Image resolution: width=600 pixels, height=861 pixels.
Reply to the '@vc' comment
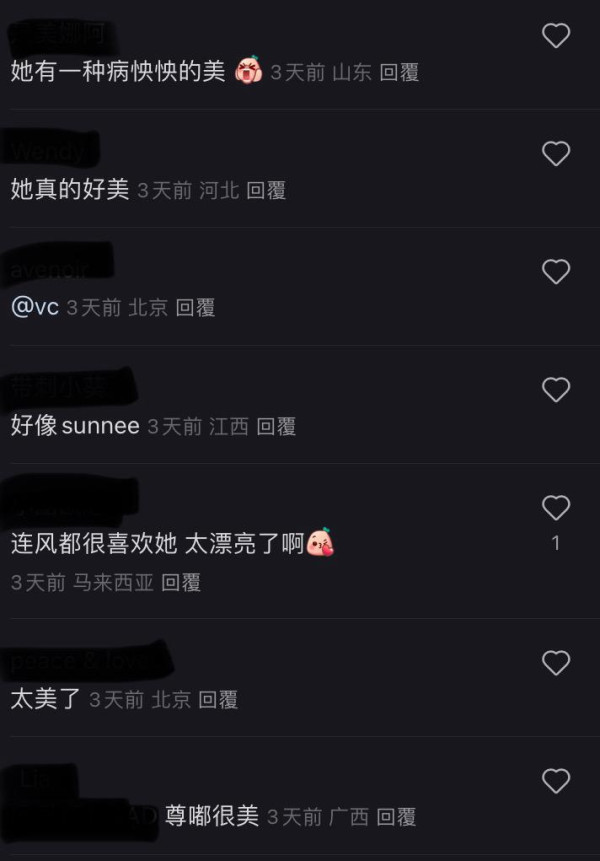click(x=195, y=309)
